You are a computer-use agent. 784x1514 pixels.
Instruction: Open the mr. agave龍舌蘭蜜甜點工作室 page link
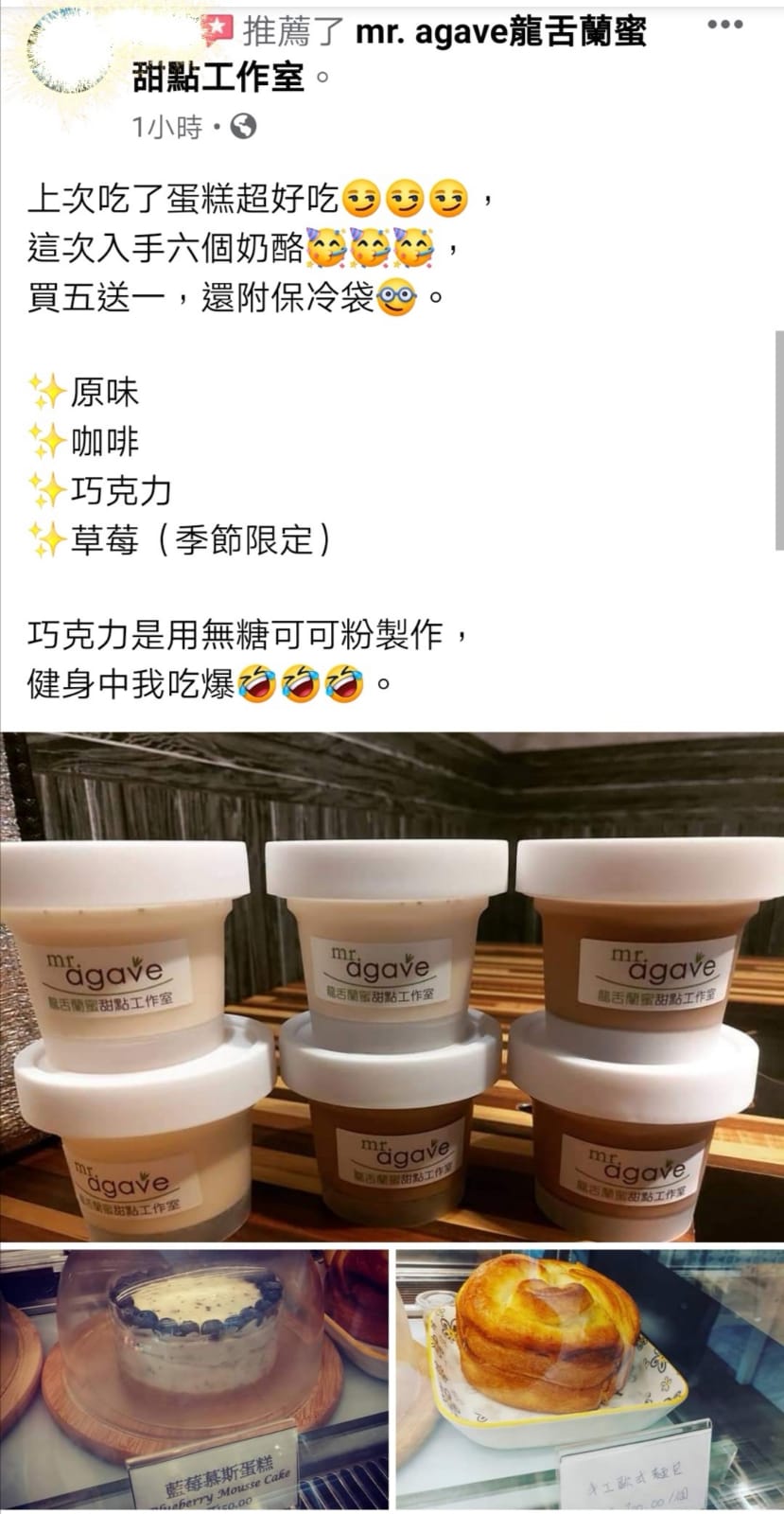click(501, 33)
